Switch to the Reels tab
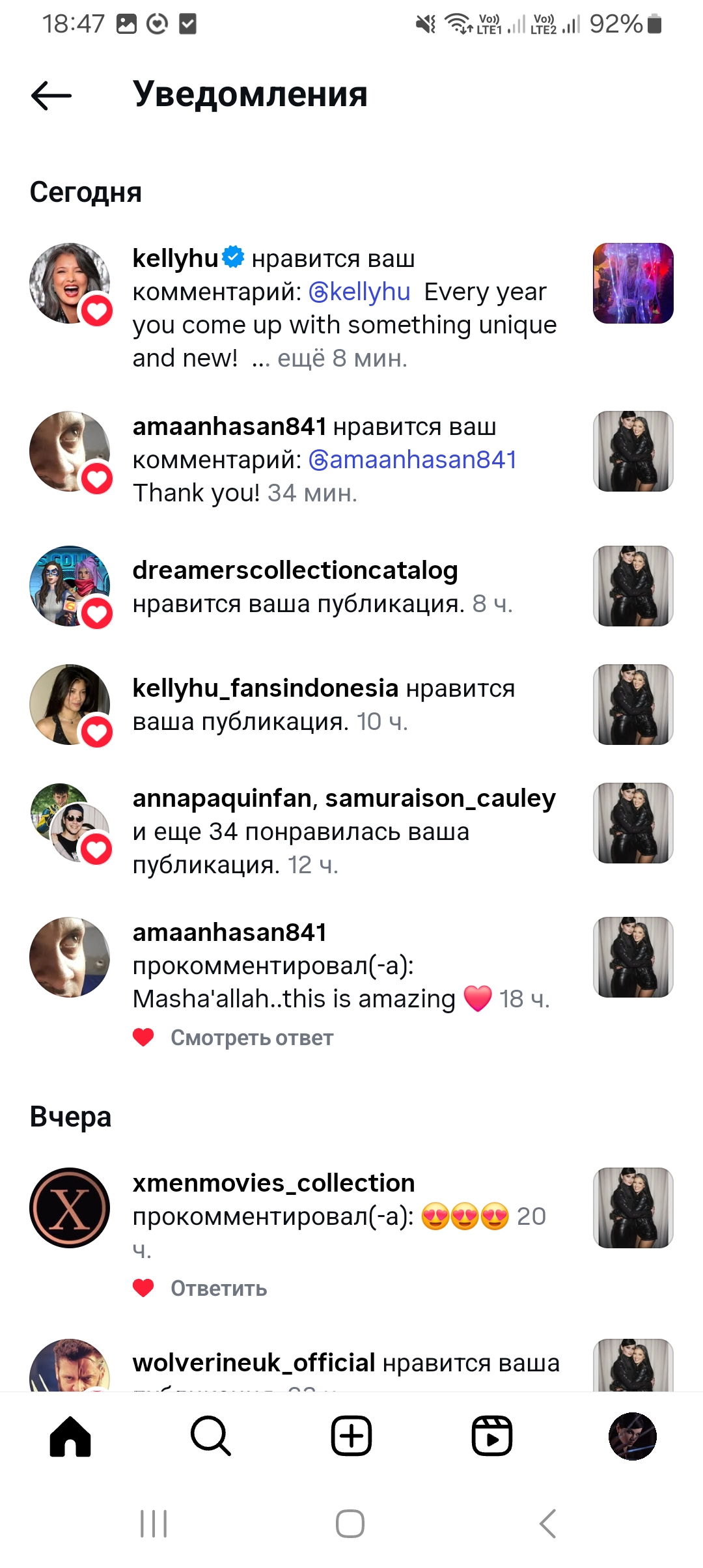Image resolution: width=703 pixels, height=1568 pixels. (x=492, y=1436)
